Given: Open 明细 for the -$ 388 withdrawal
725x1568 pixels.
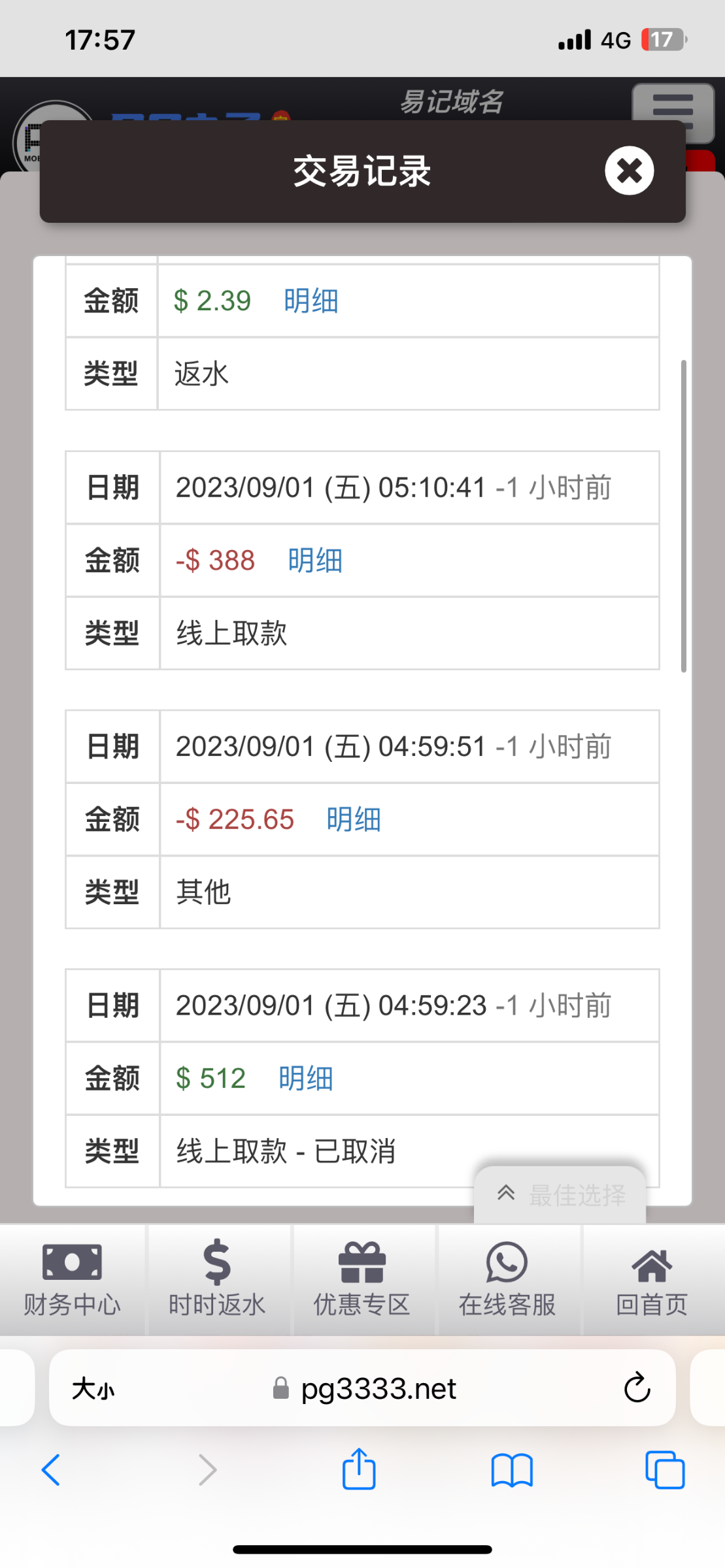Looking at the screenshot, I should coord(315,561).
